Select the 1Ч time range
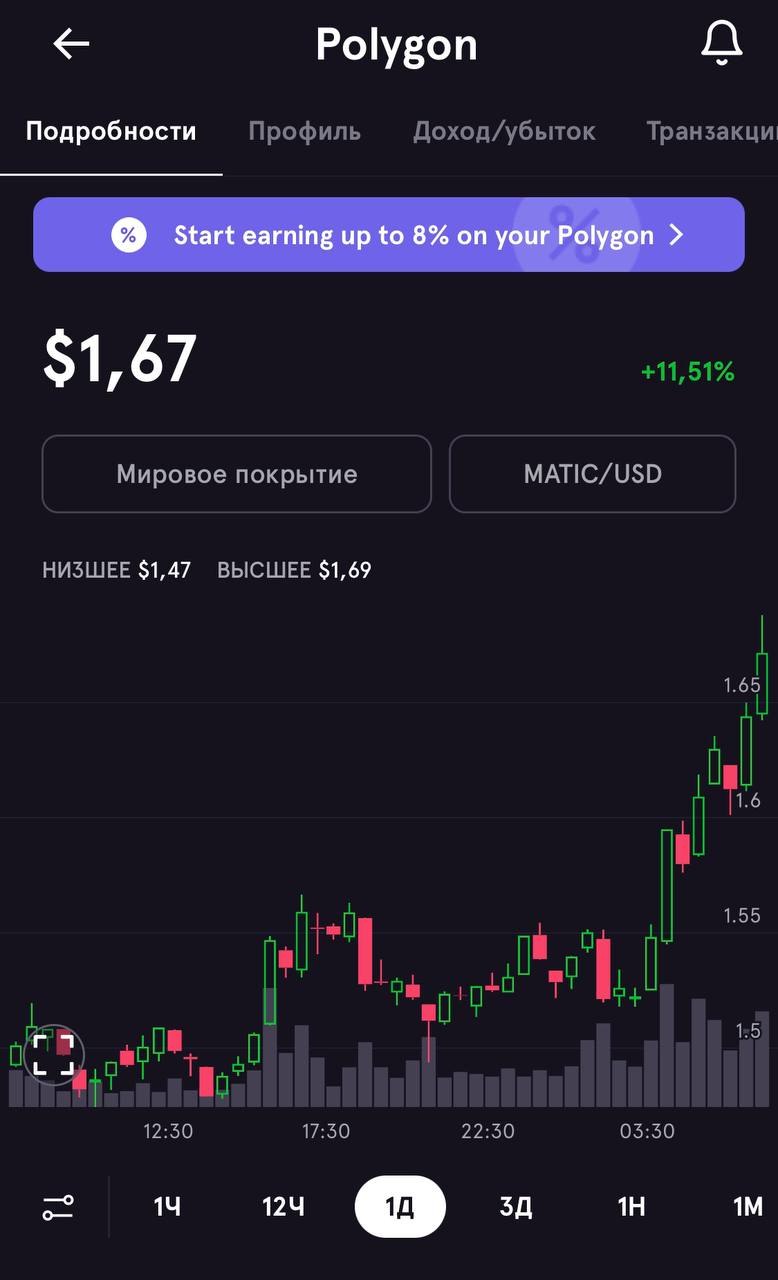This screenshot has height=1280, width=778. (167, 1207)
